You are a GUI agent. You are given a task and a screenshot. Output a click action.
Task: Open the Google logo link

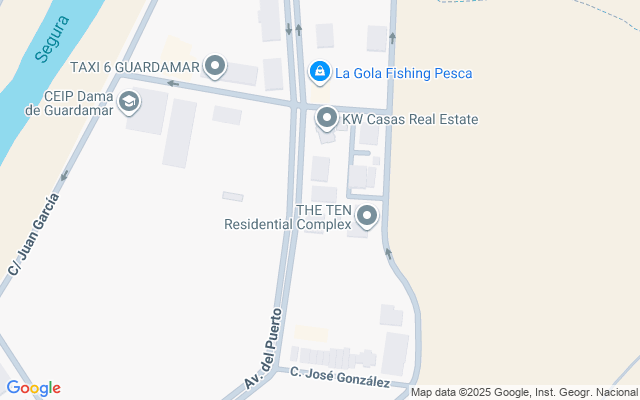pyautogui.click(x=33, y=388)
